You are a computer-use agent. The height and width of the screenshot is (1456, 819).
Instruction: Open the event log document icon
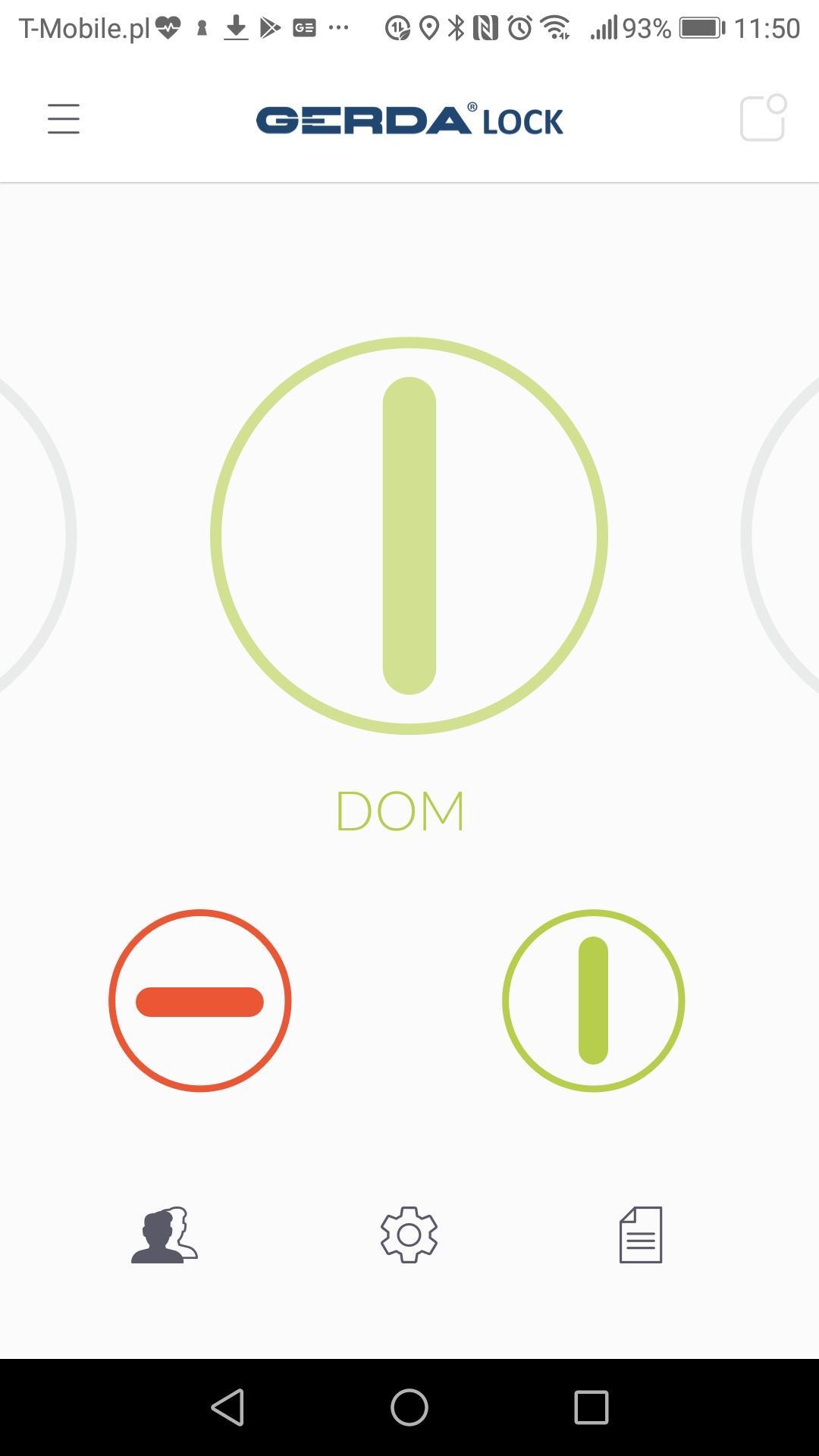(x=641, y=1235)
